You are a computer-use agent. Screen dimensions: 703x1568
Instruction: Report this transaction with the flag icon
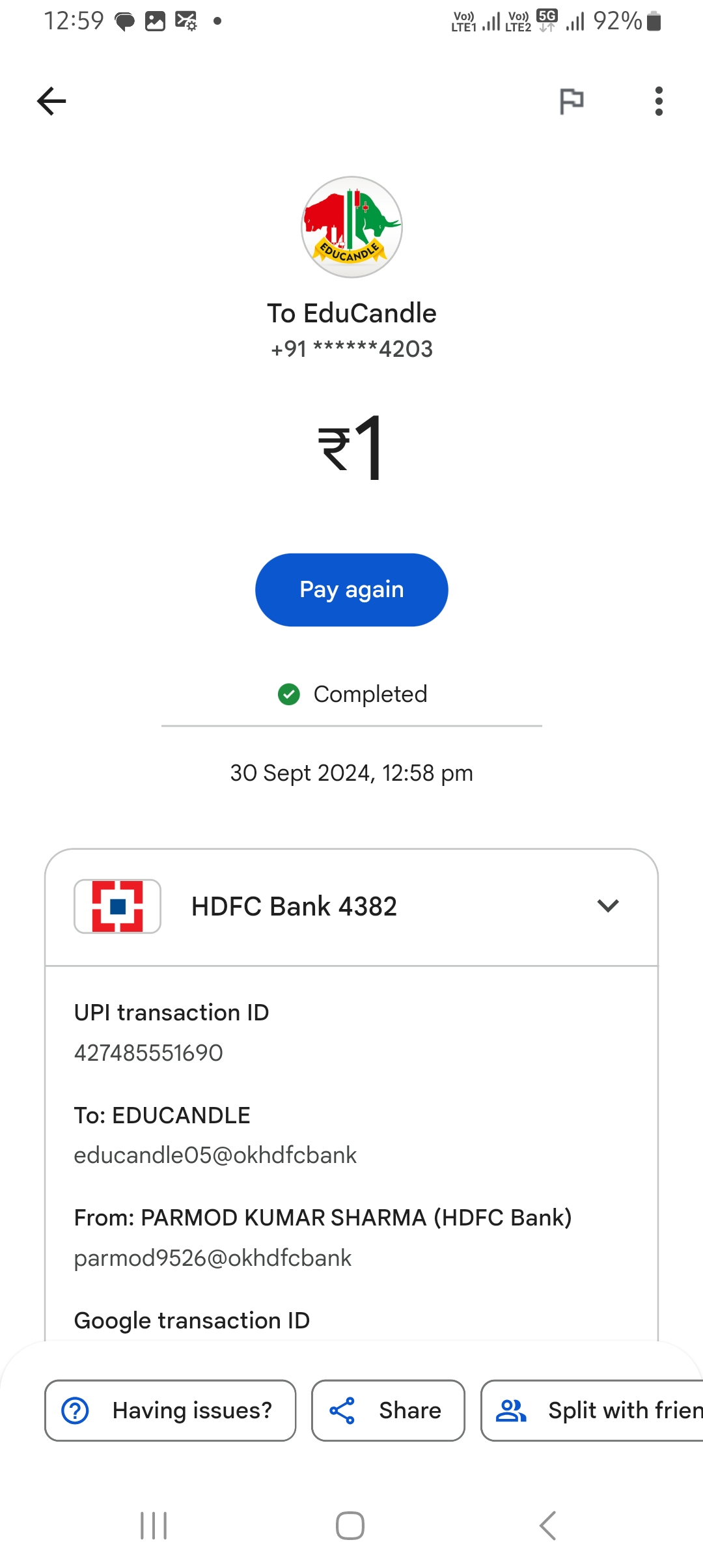click(x=572, y=101)
